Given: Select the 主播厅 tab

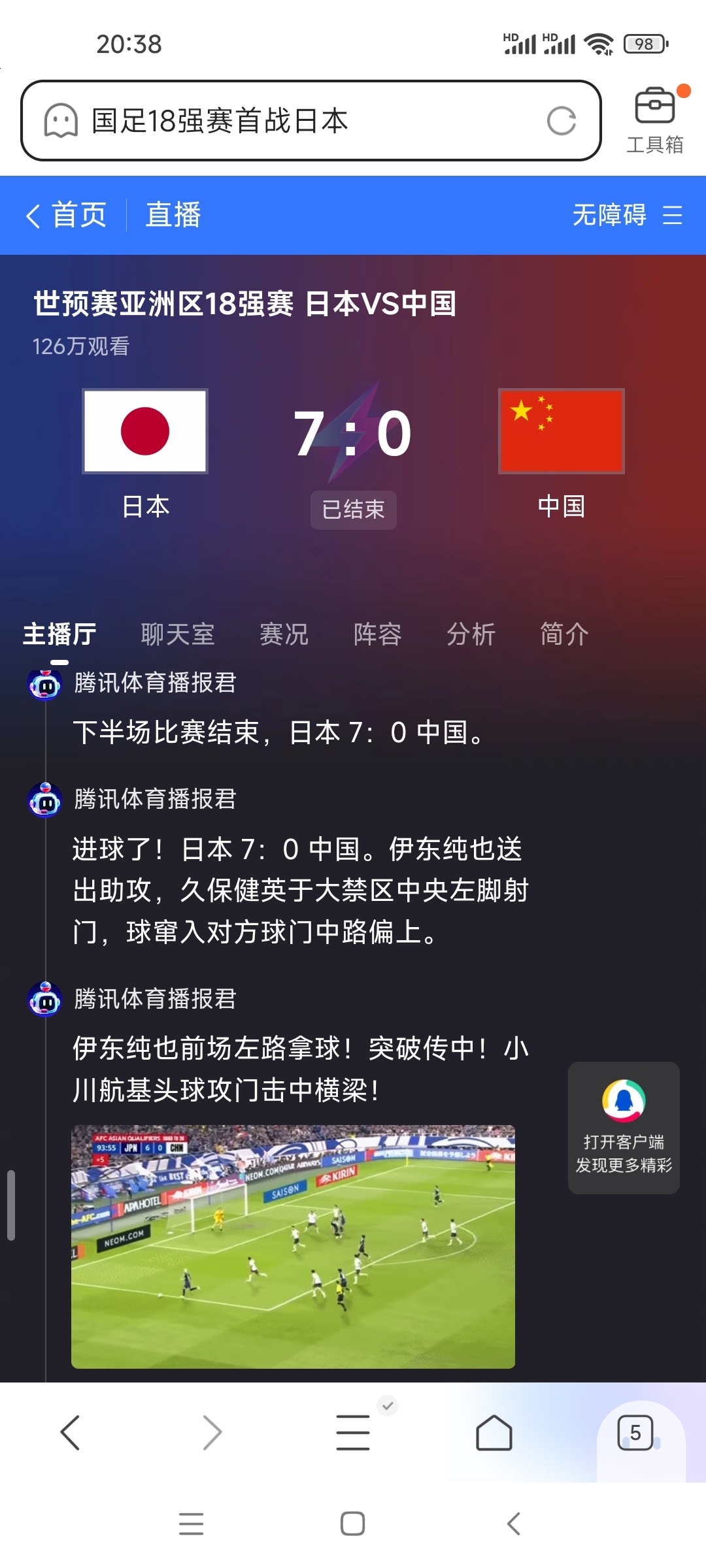Looking at the screenshot, I should tap(59, 634).
